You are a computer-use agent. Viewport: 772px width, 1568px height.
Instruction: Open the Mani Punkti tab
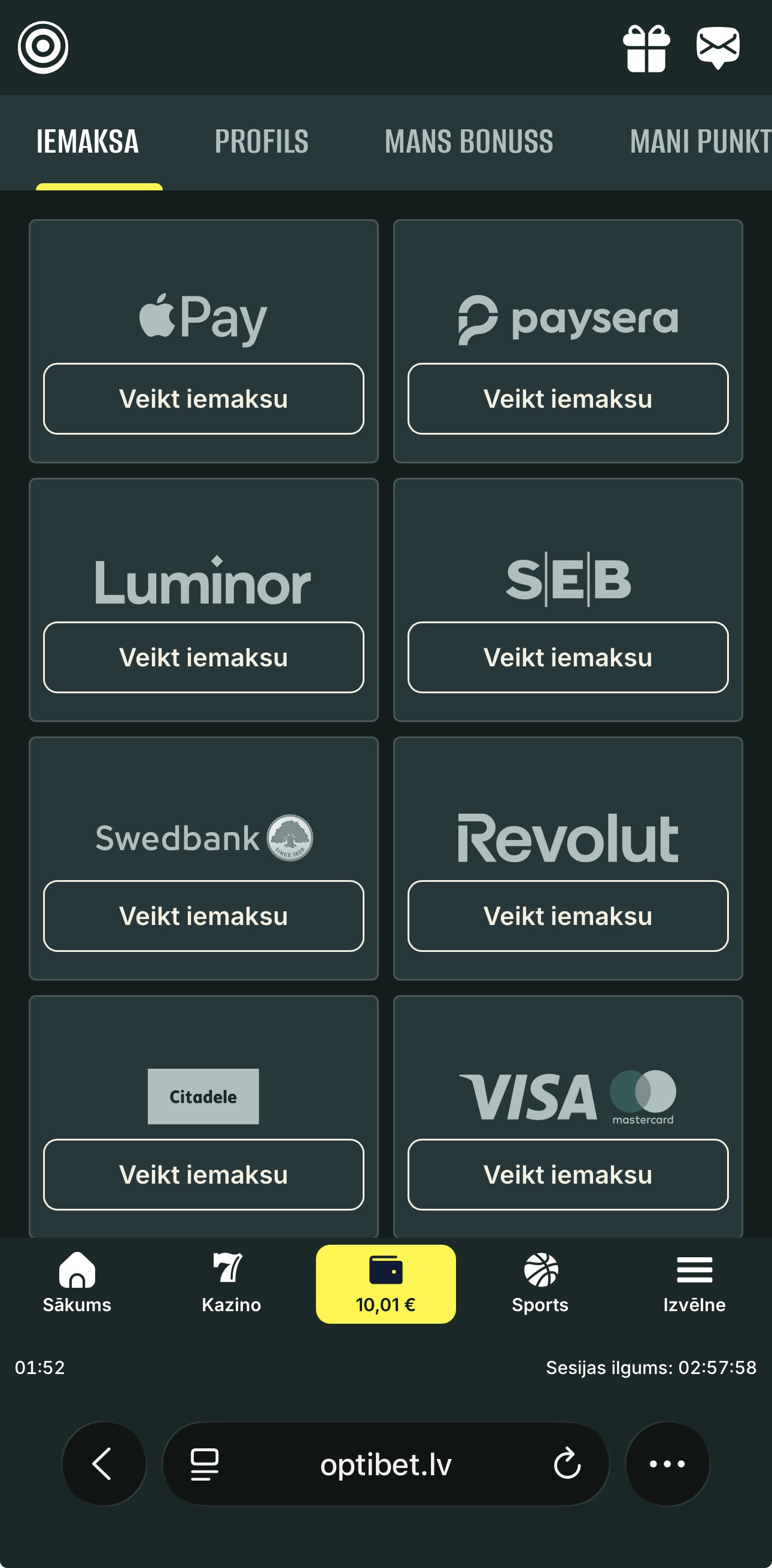700,142
